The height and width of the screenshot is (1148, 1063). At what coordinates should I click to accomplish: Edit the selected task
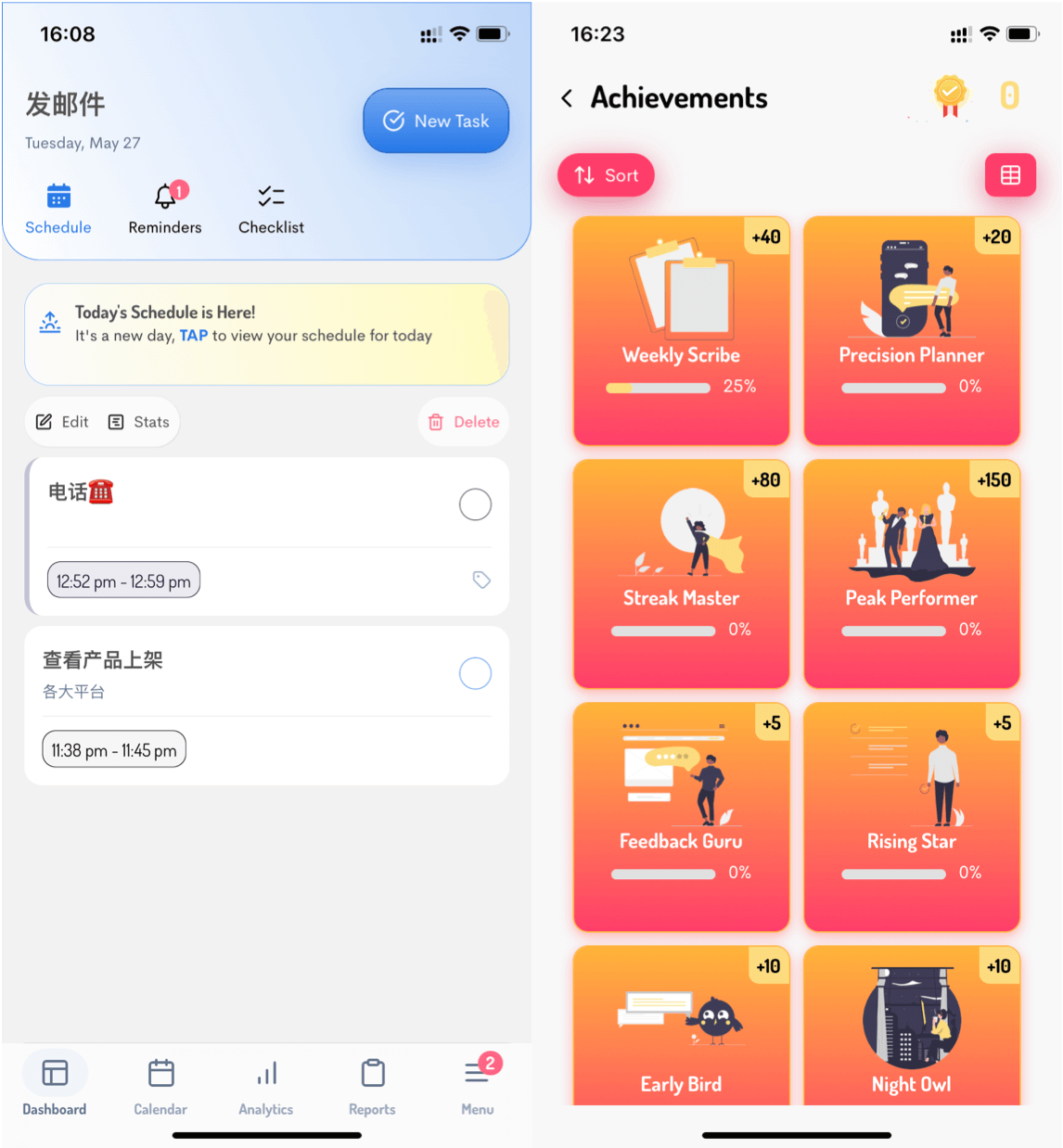(63, 422)
